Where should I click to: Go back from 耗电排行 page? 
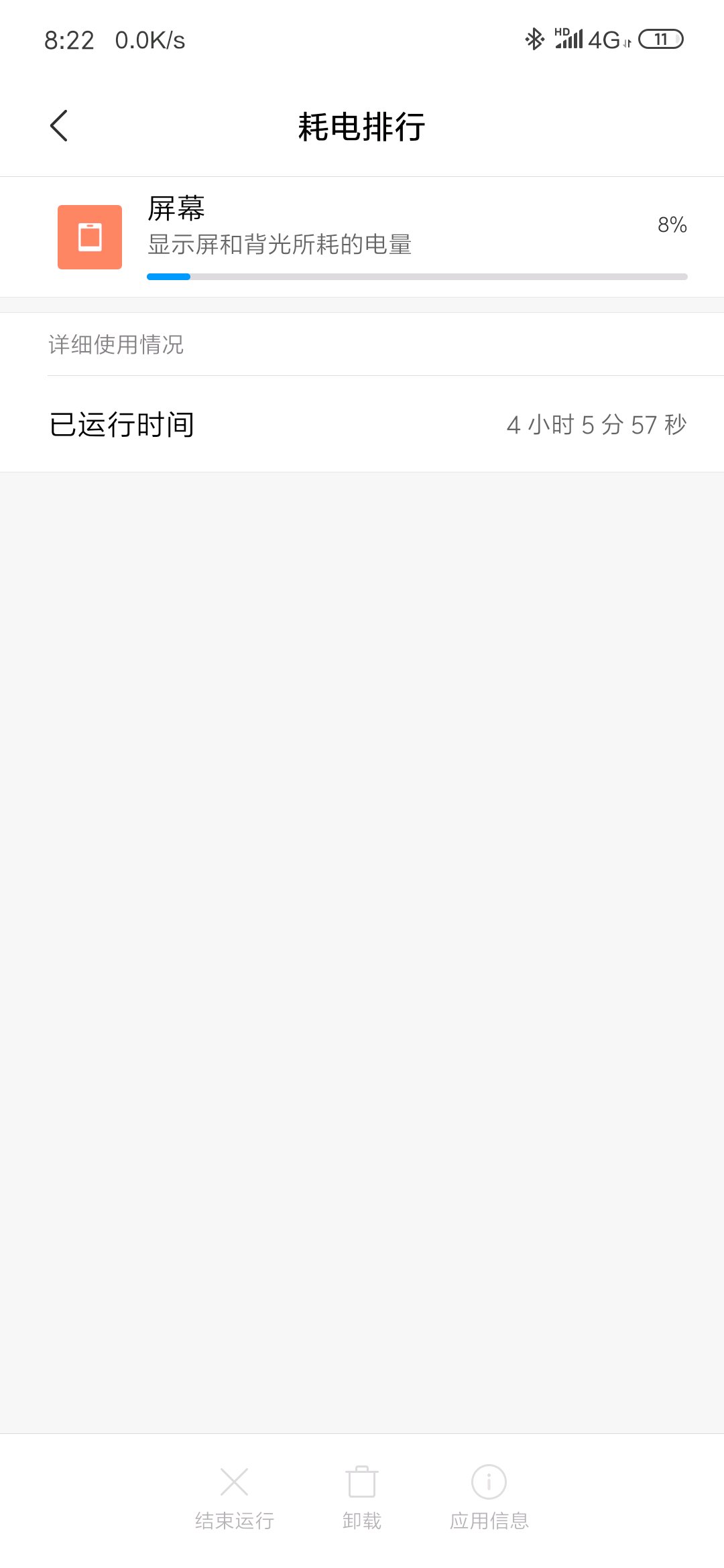coord(59,126)
